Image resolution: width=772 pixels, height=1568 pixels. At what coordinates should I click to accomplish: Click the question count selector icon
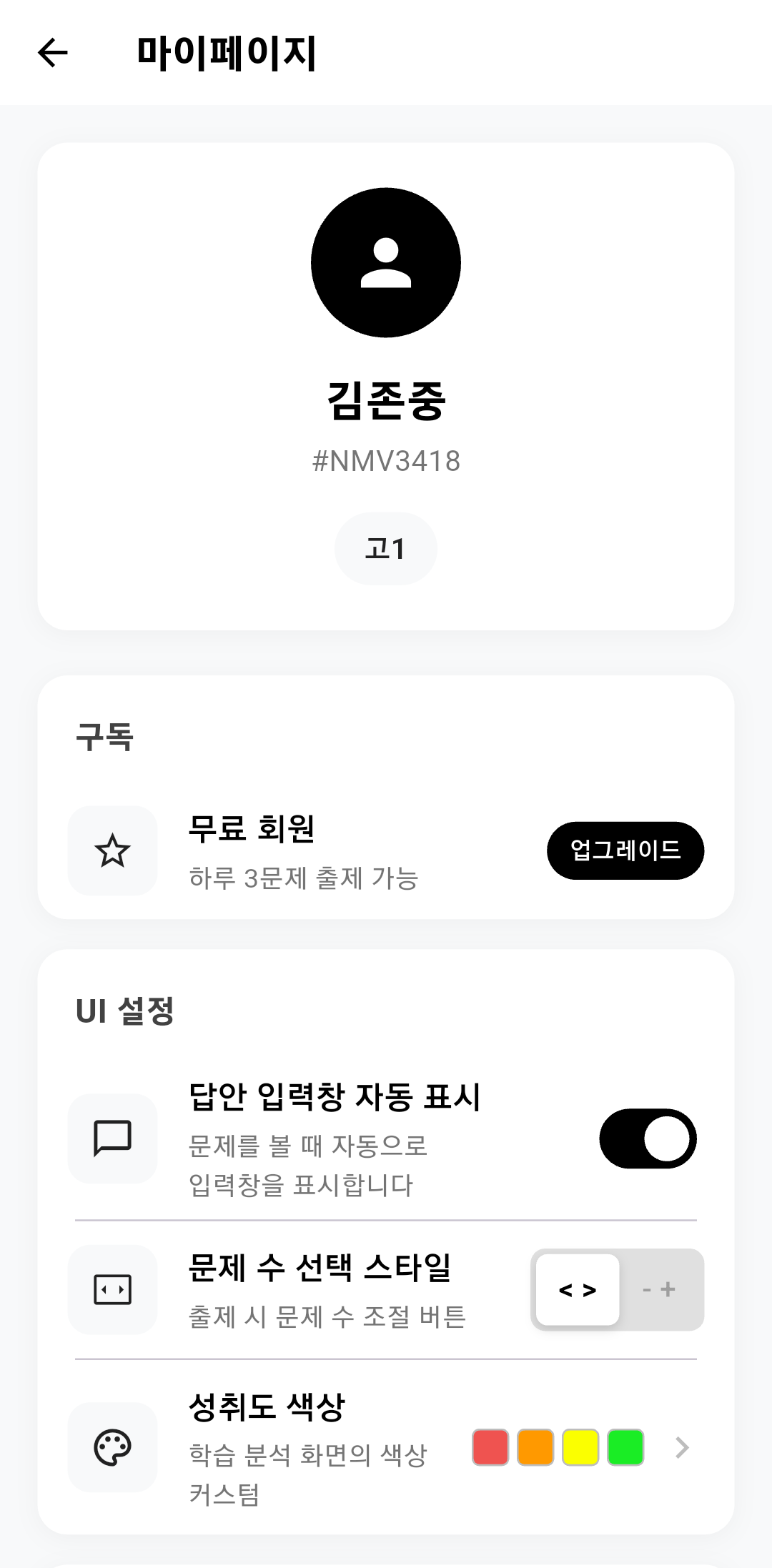[x=112, y=1290]
